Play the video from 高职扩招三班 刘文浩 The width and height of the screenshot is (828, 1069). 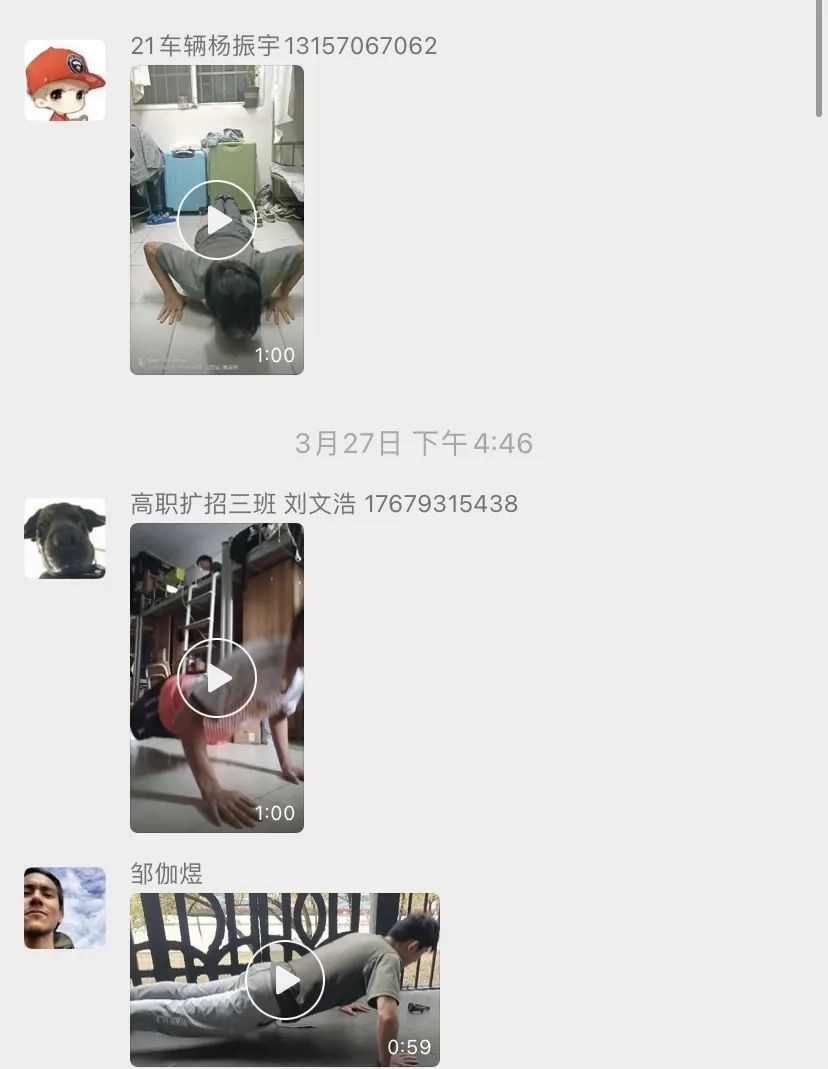click(217, 678)
